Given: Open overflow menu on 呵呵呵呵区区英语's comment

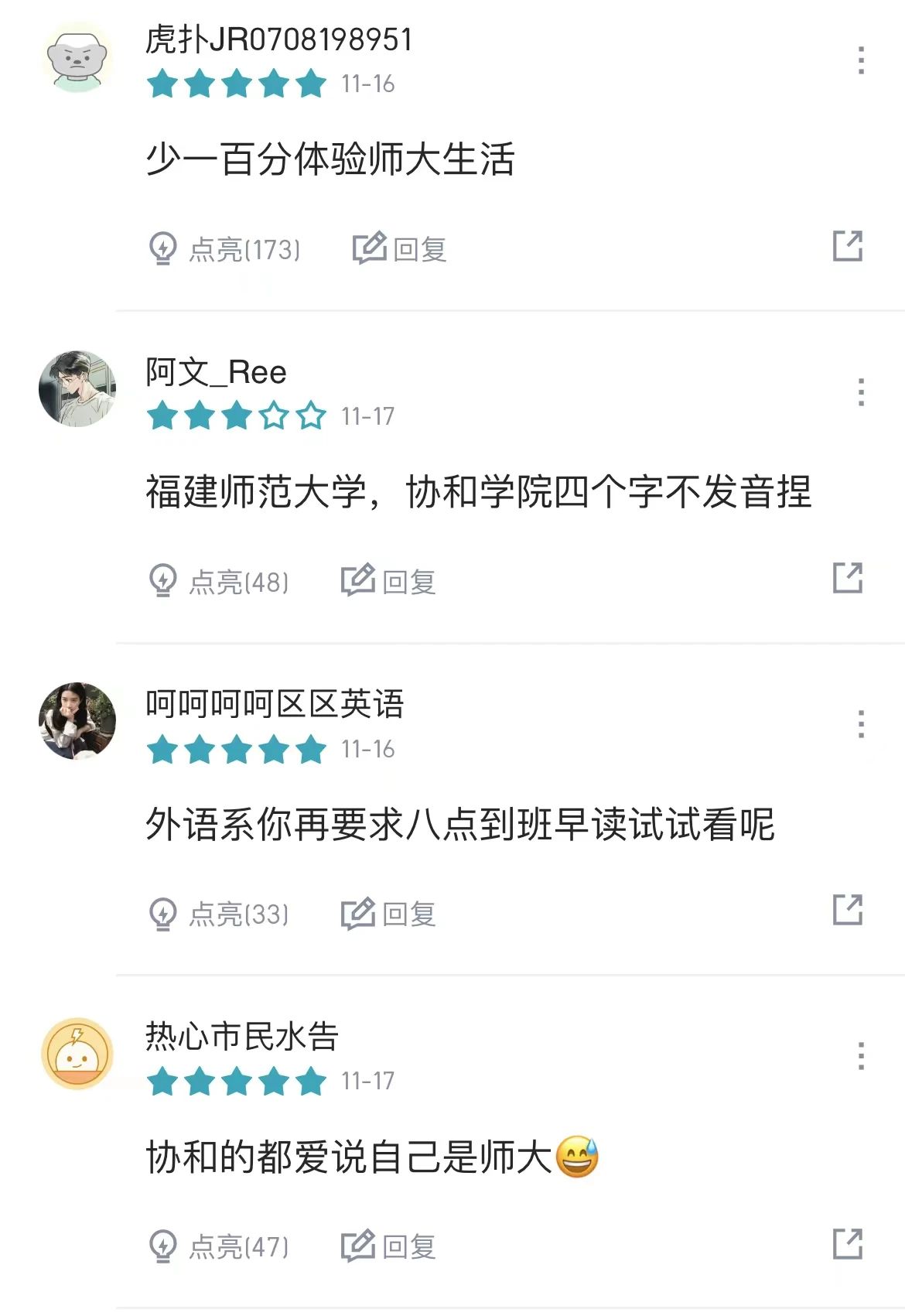Looking at the screenshot, I should click(861, 724).
